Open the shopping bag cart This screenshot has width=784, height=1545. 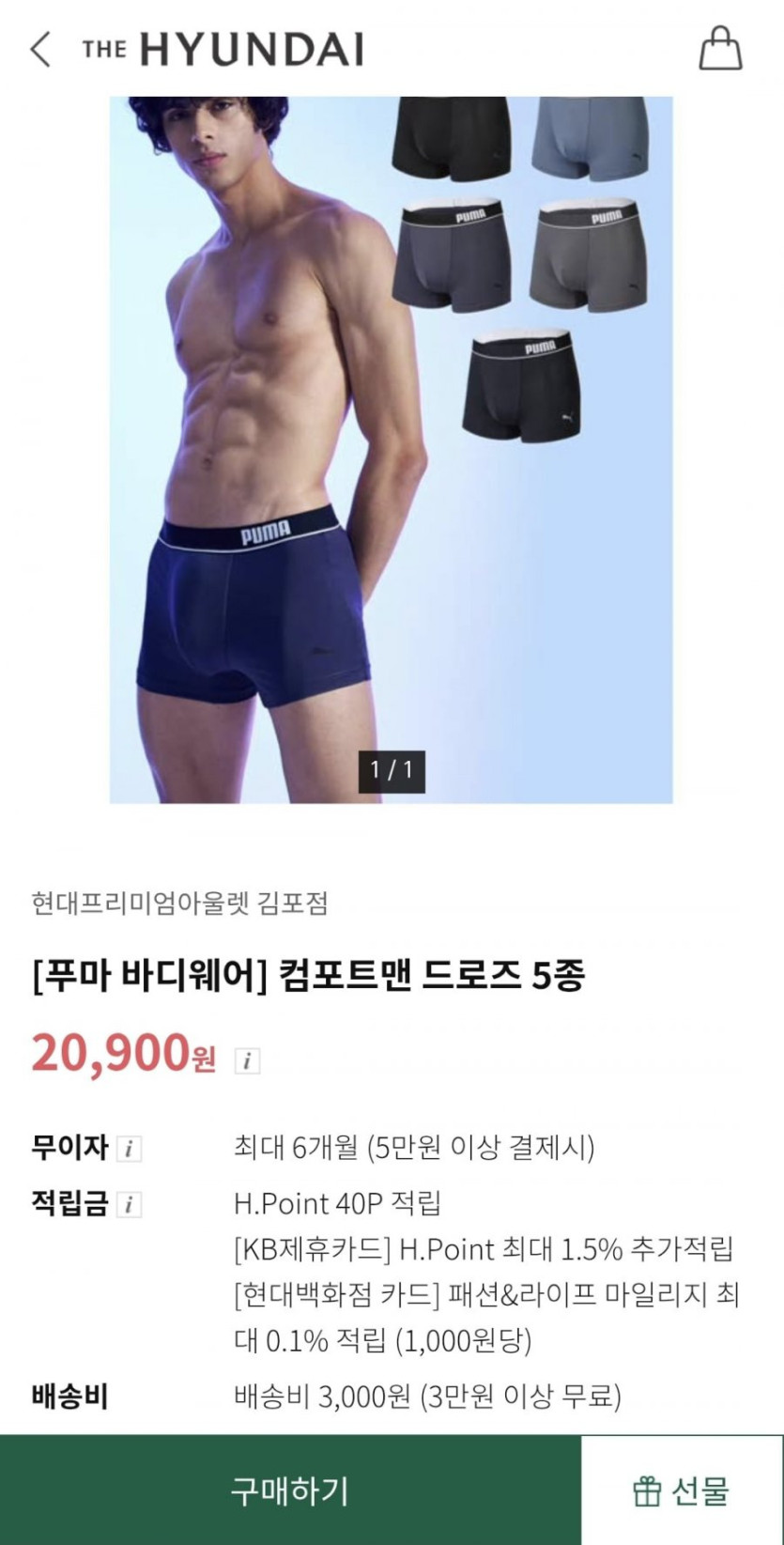[720, 48]
